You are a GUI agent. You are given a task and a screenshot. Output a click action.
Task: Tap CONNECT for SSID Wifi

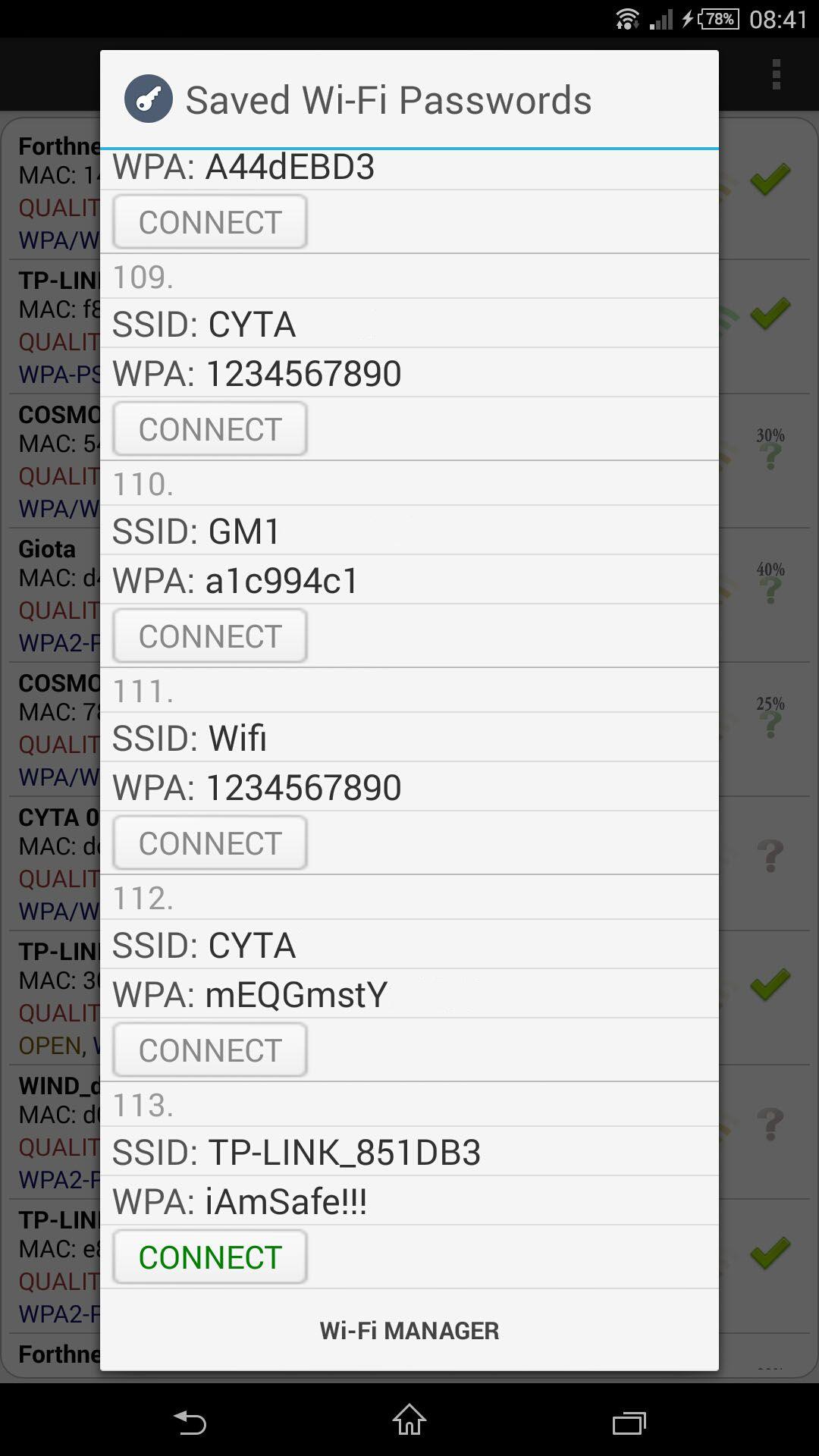[210, 843]
